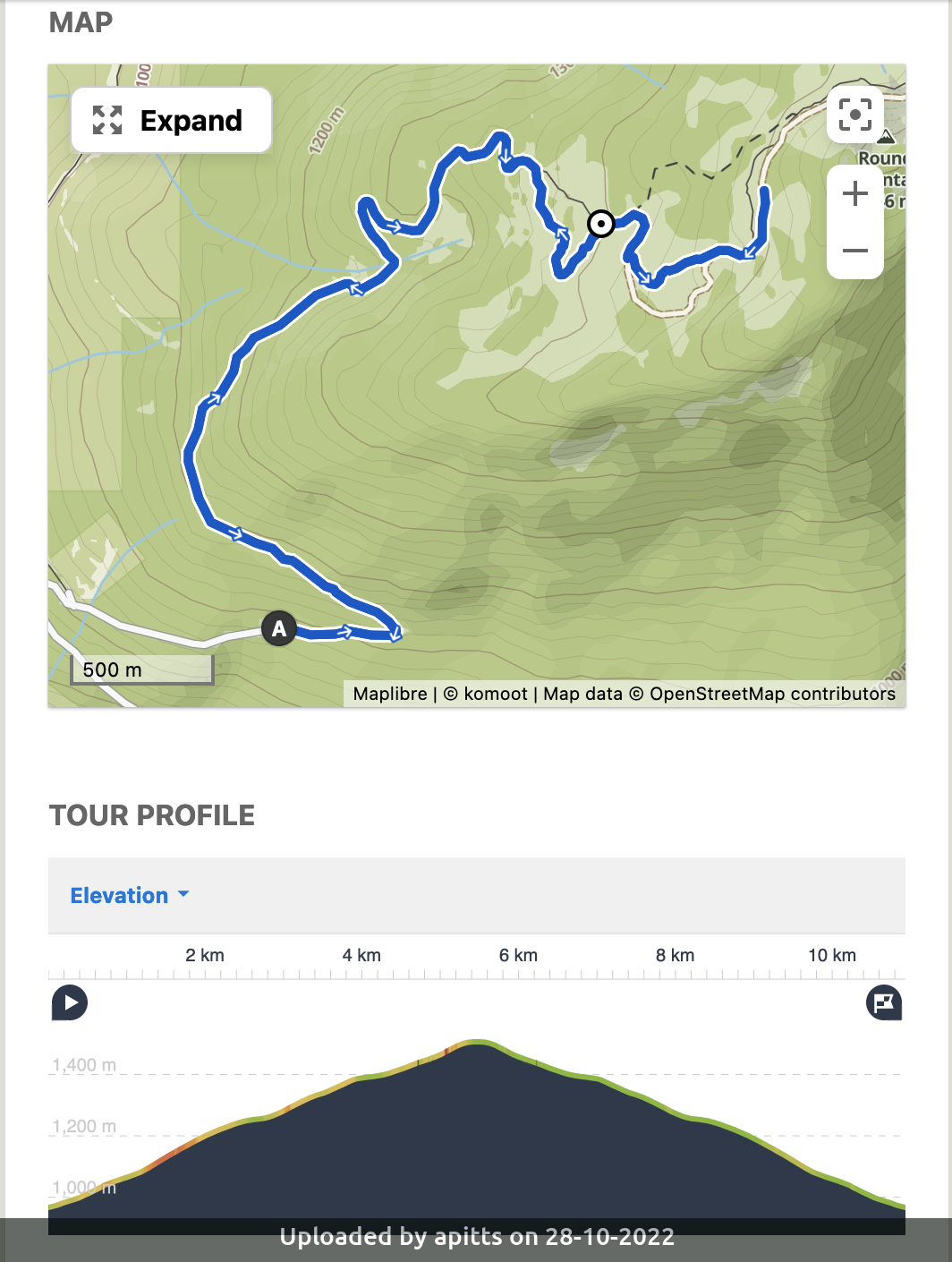The image size is (952, 1262).
Task: Select the circled waypoint on the route
Action: (x=600, y=223)
